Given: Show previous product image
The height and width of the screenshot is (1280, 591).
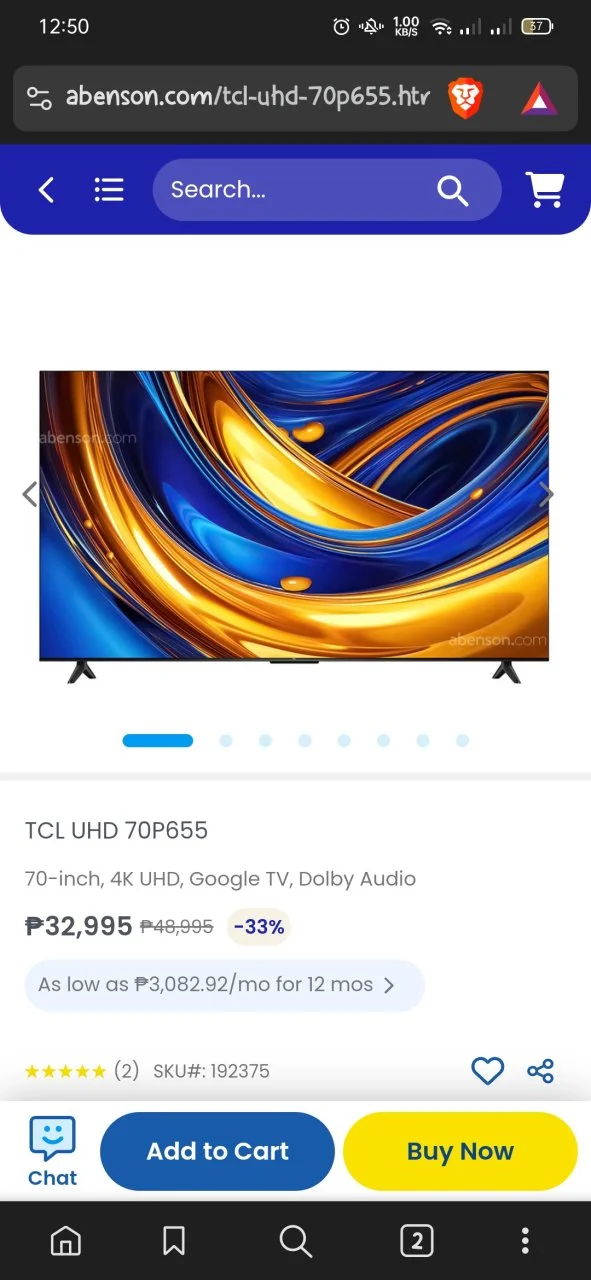Looking at the screenshot, I should click(30, 493).
